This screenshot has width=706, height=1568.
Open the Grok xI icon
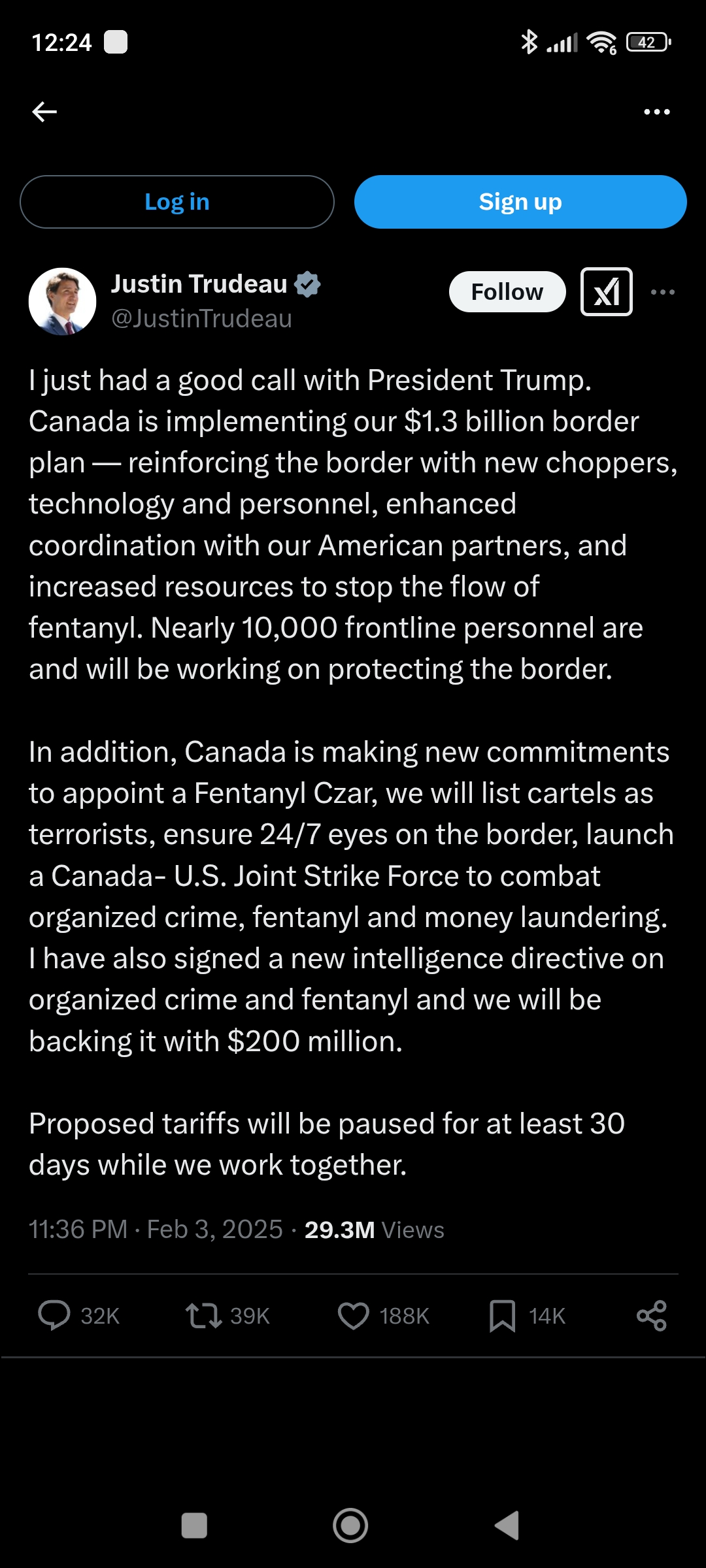[607, 292]
